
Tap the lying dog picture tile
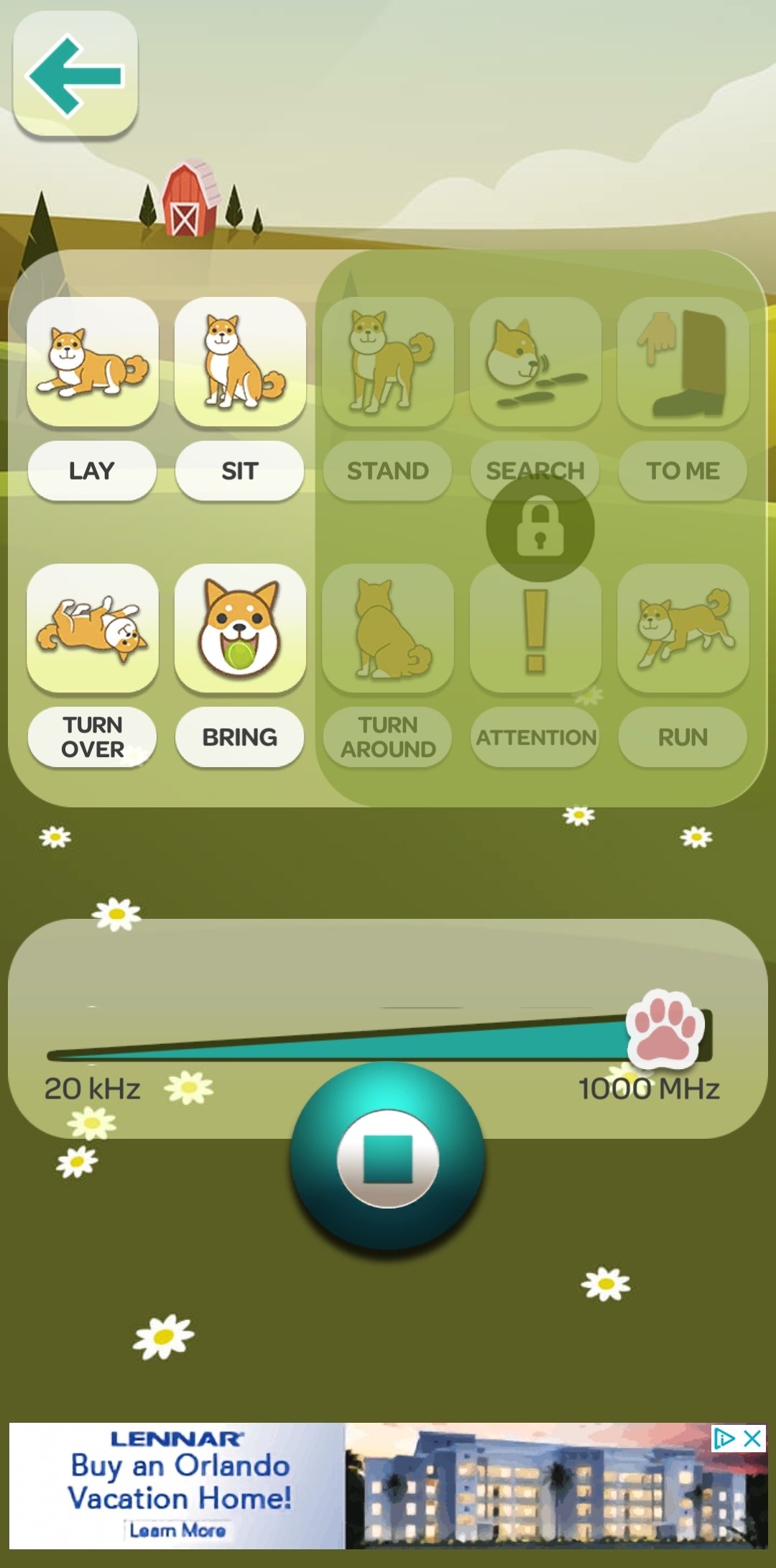93,362
